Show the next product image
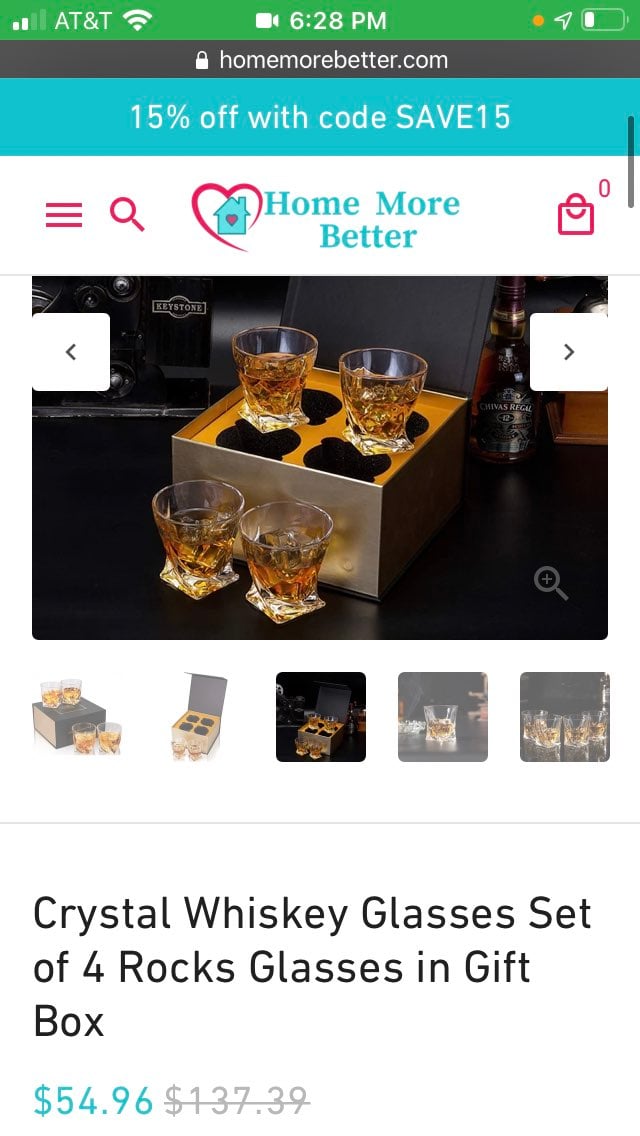640x1136 pixels. (x=569, y=352)
